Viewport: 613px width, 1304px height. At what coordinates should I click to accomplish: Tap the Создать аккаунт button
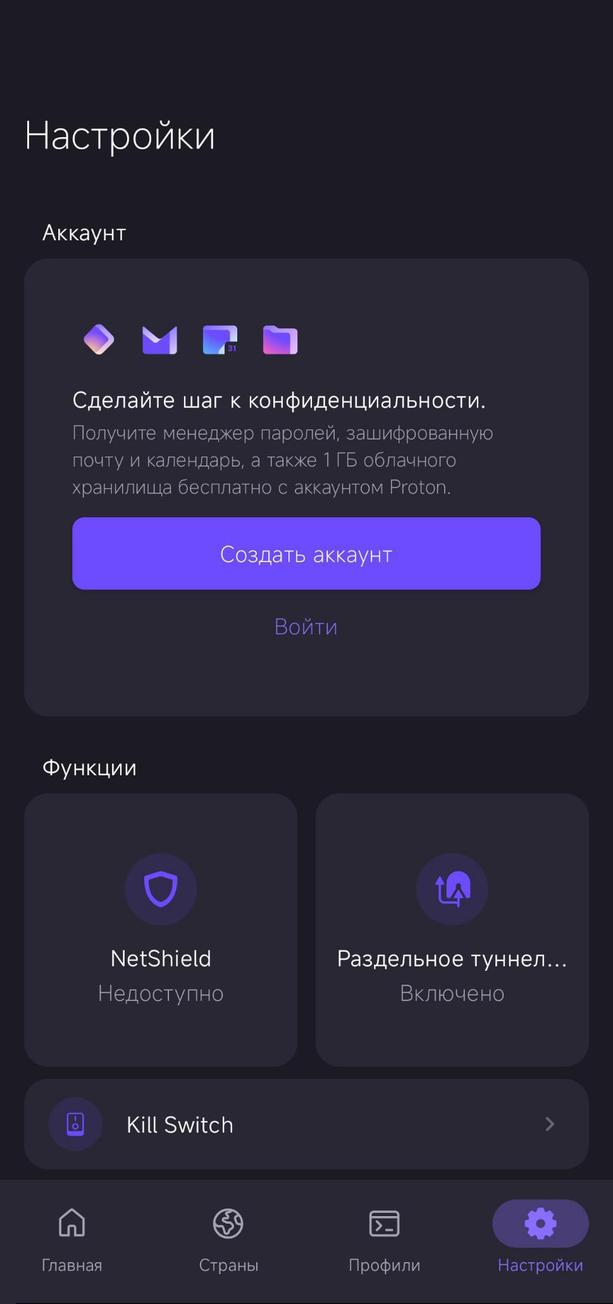point(306,554)
